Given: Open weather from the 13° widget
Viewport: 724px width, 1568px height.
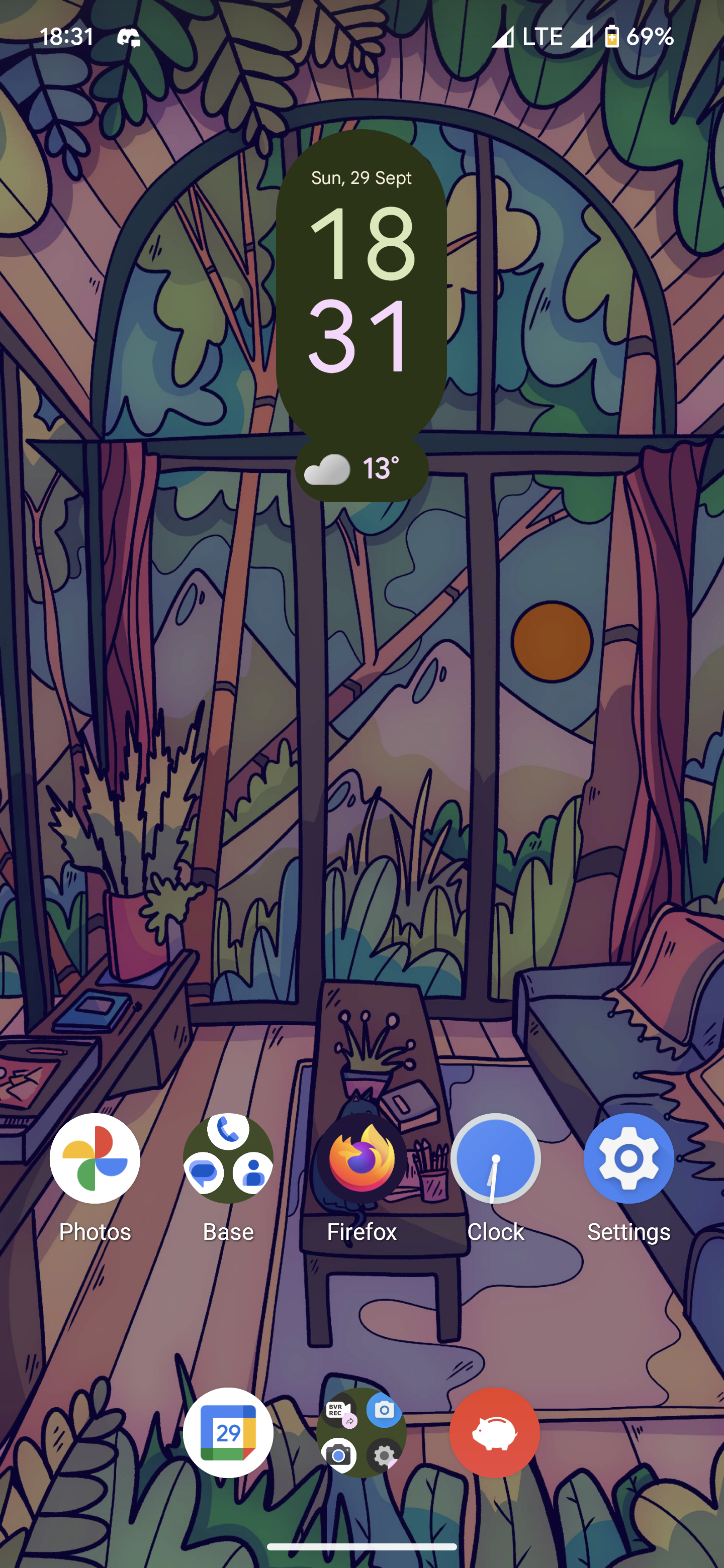Looking at the screenshot, I should tap(361, 468).
